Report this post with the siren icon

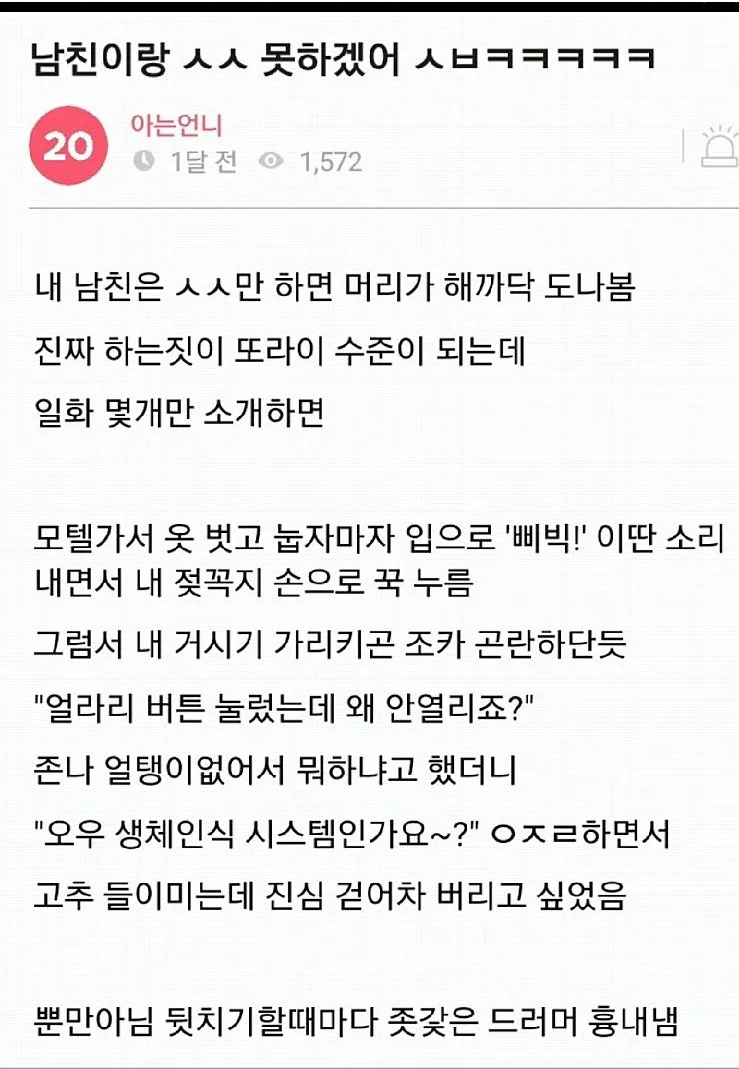point(719,147)
